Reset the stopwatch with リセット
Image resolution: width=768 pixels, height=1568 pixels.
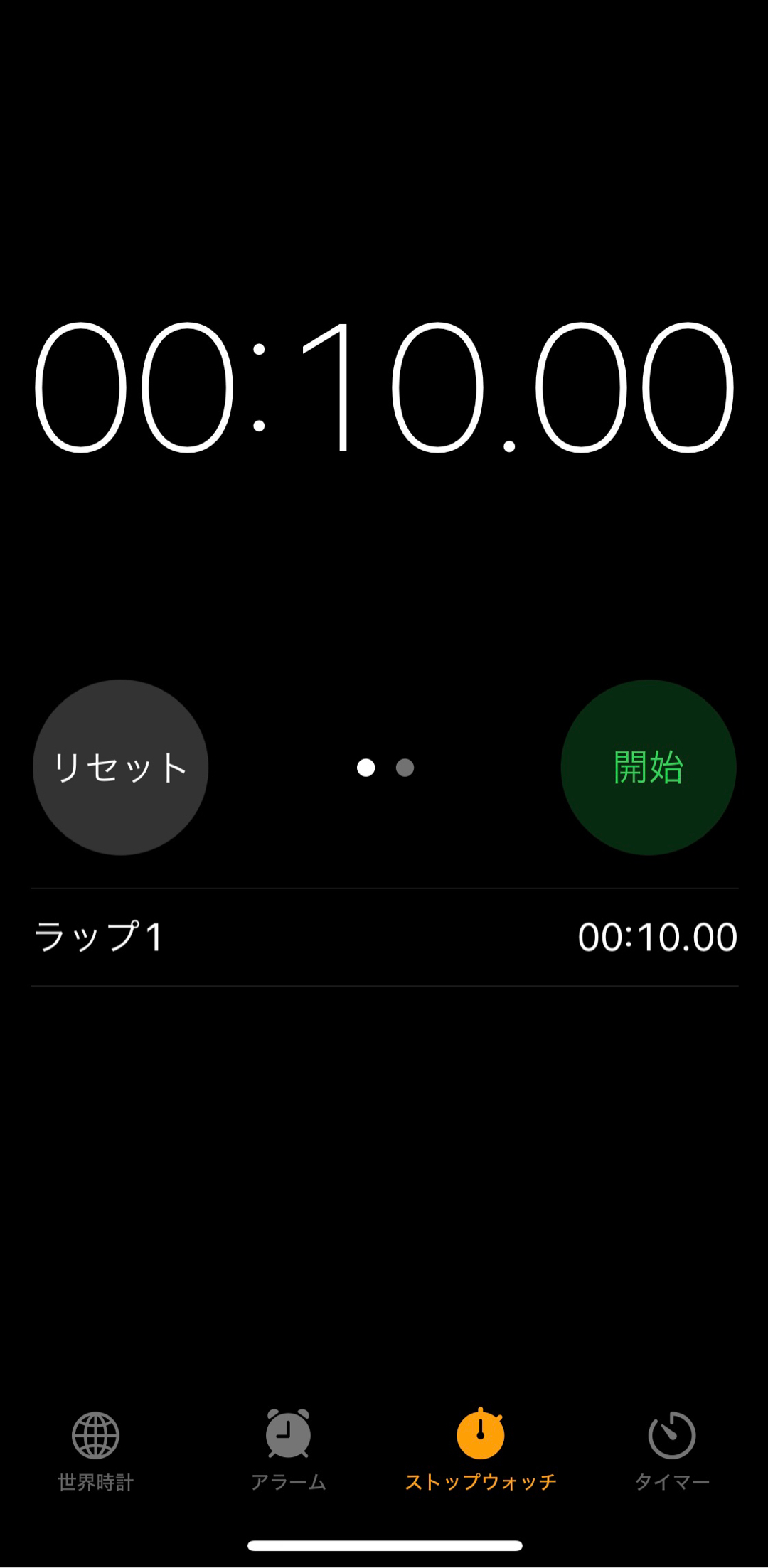pyautogui.click(x=120, y=767)
